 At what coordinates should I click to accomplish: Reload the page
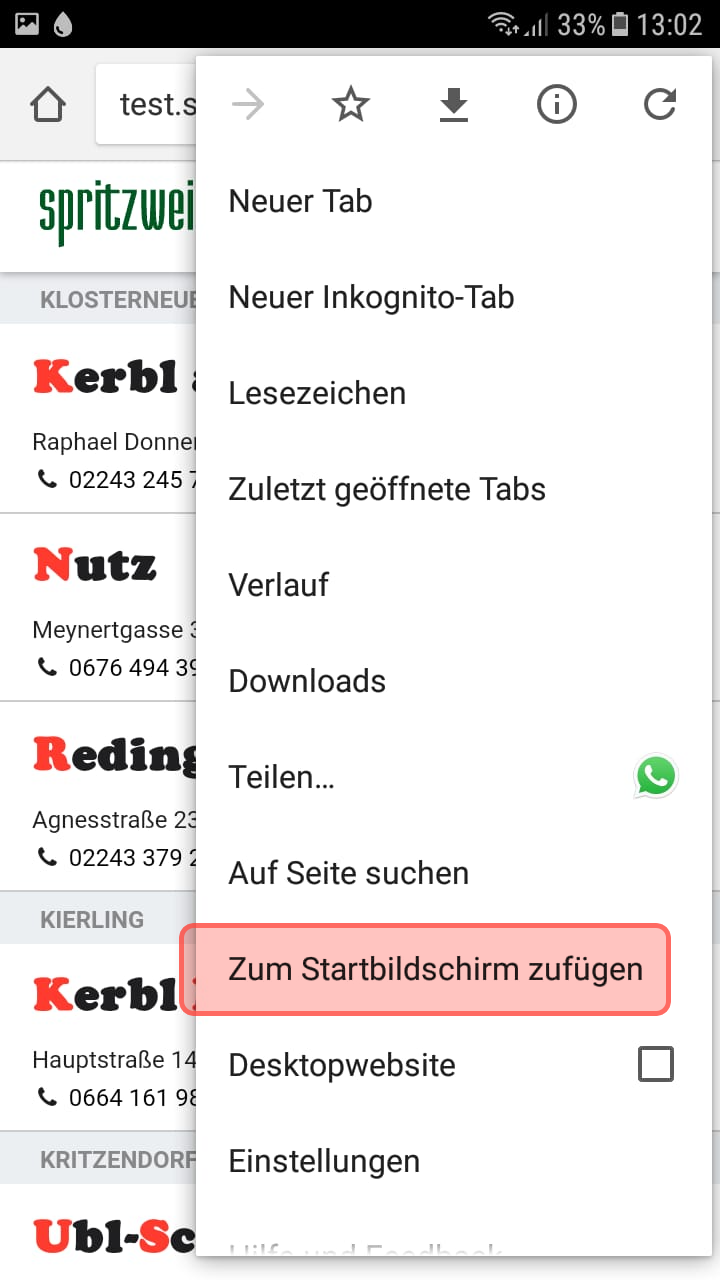pos(660,104)
